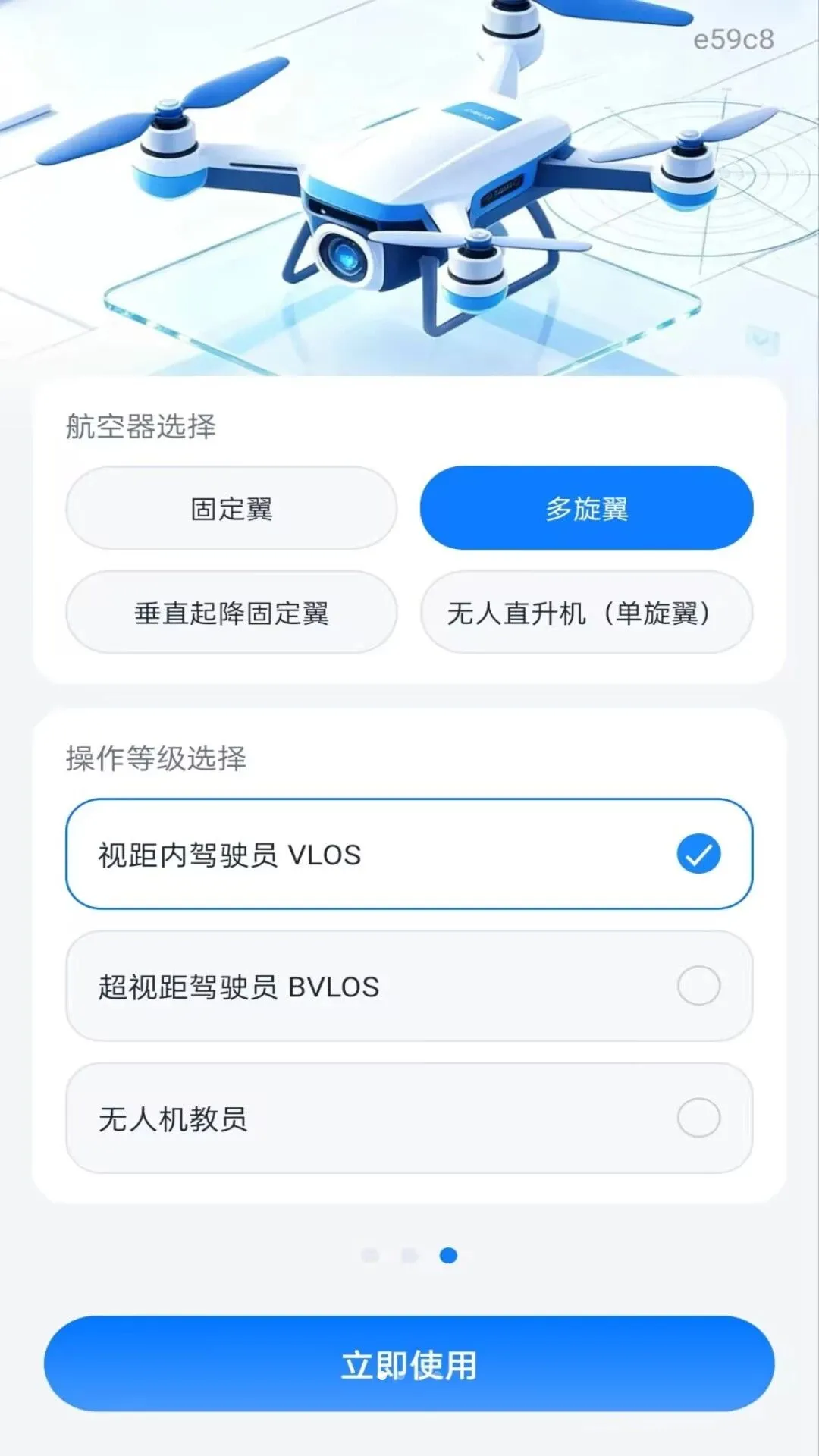Select 无人直升机（单旋翼）option

pos(586,613)
